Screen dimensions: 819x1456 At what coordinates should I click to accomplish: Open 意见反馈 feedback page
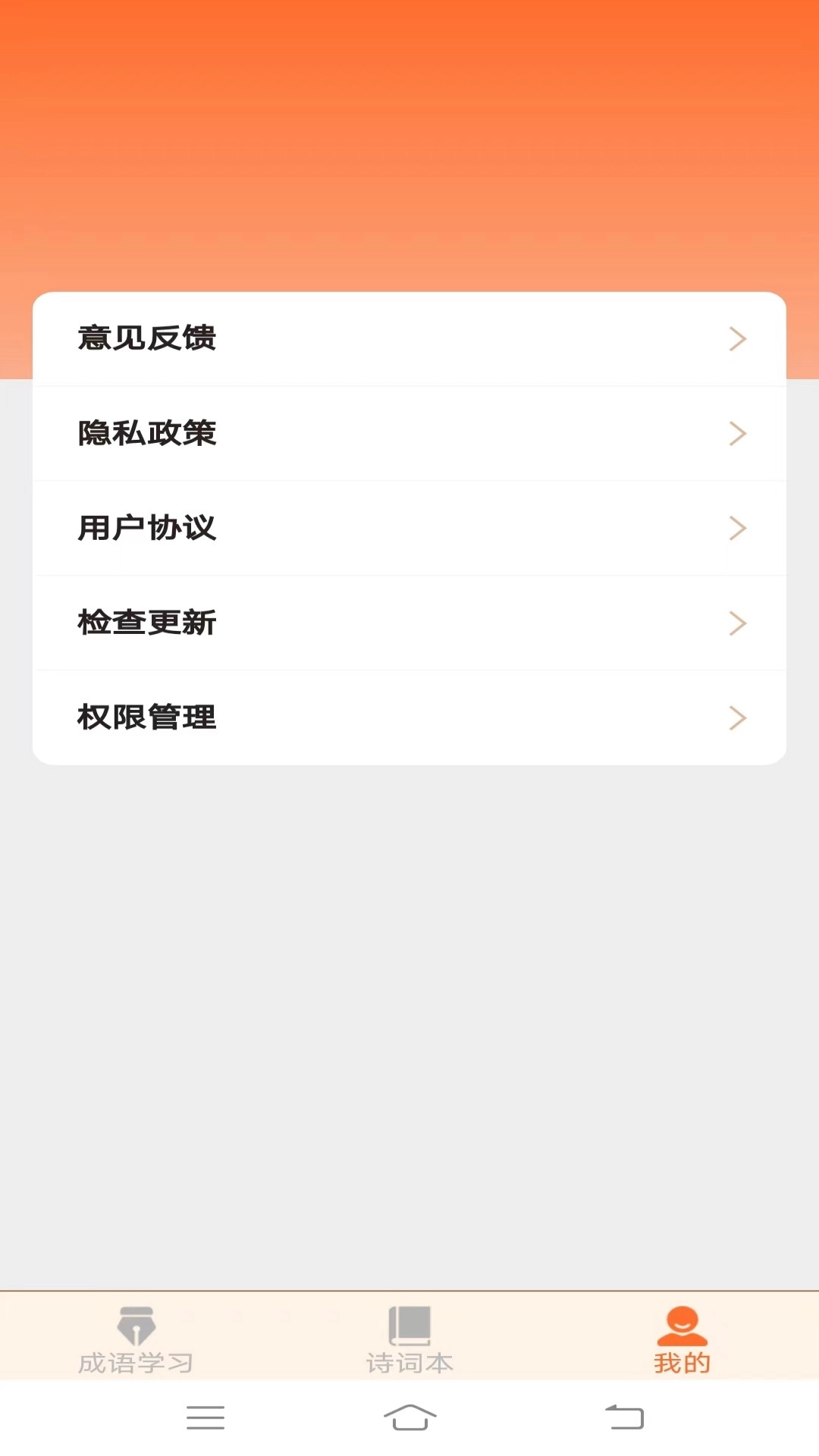pyautogui.click(x=409, y=339)
